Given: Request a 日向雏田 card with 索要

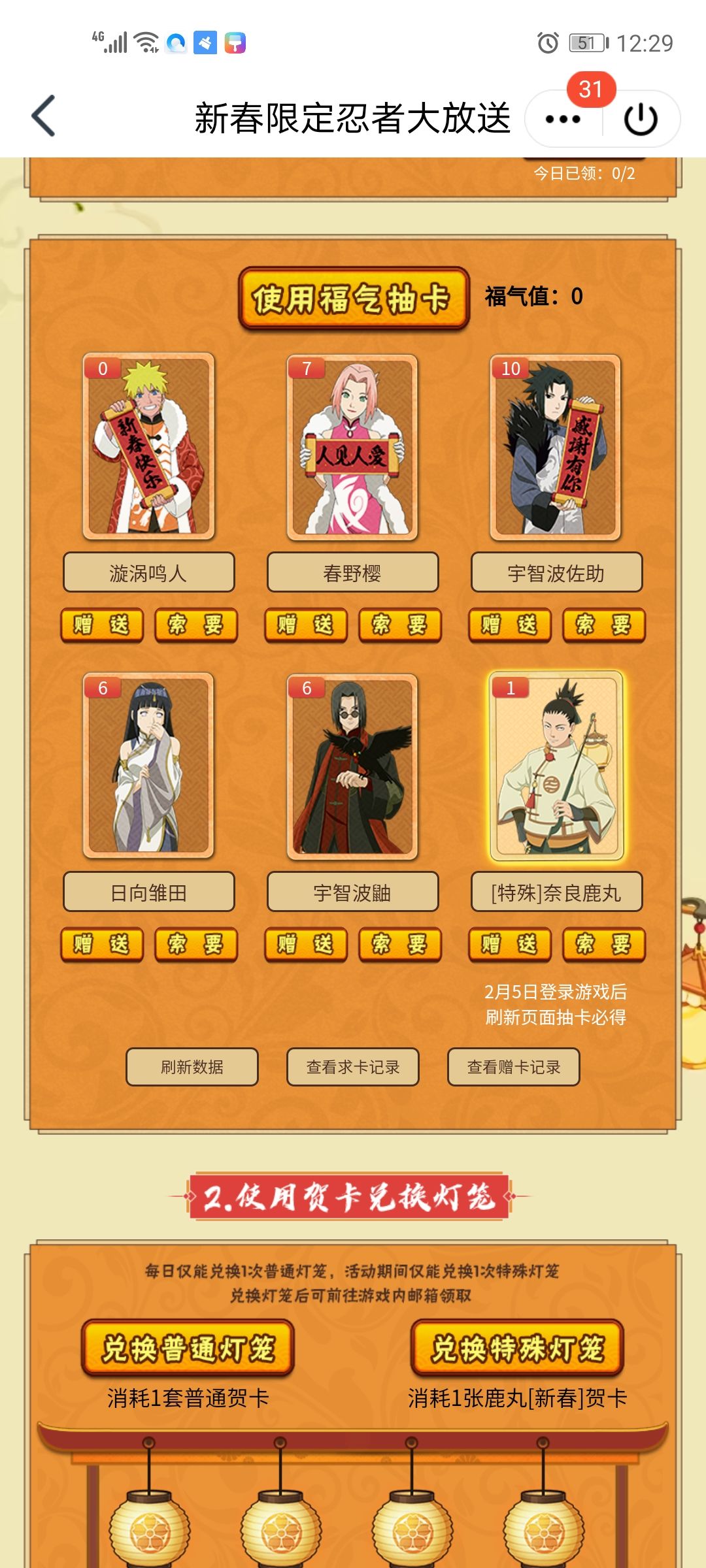Looking at the screenshot, I should (x=196, y=945).
